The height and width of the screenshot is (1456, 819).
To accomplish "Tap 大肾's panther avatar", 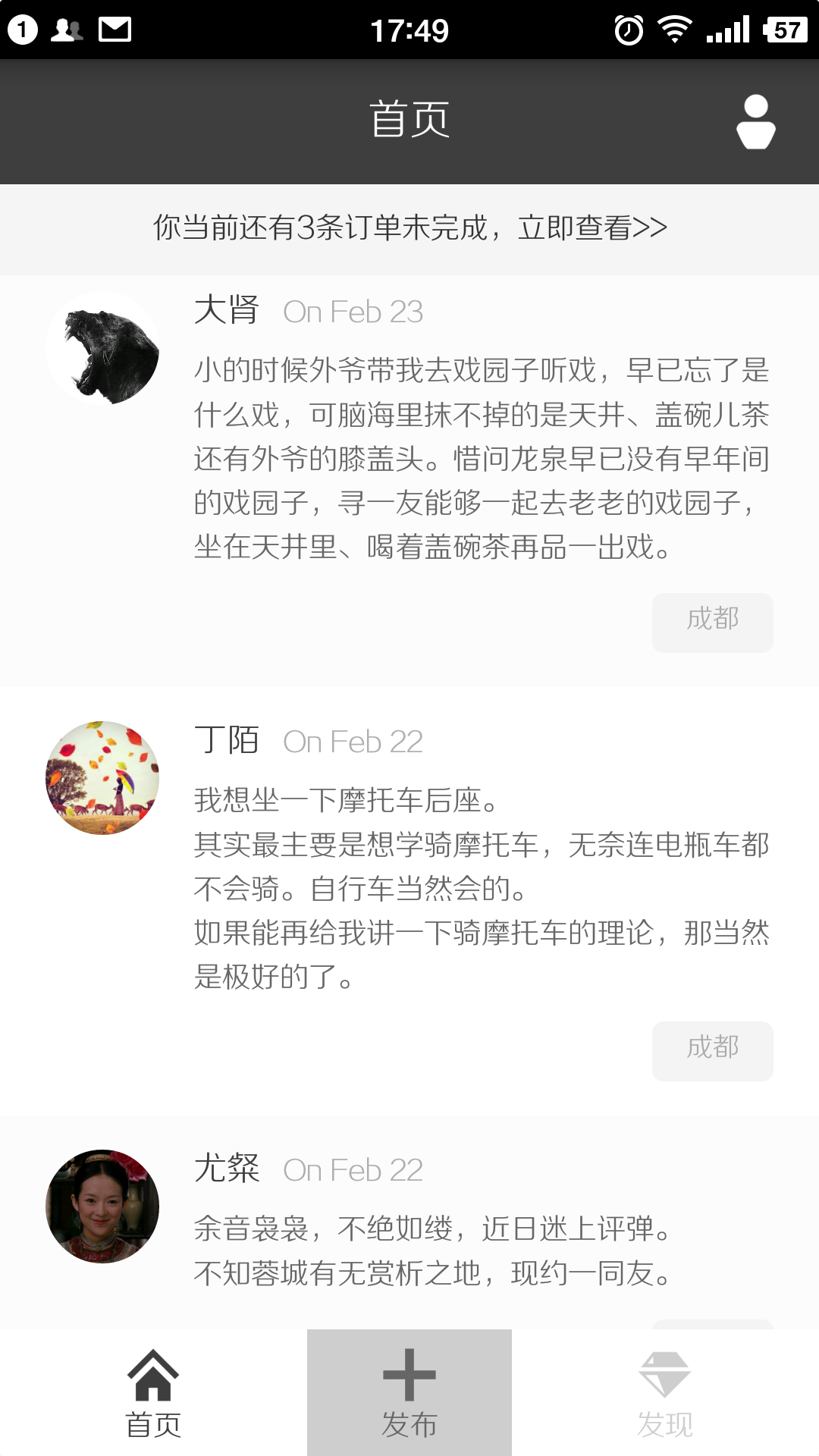I will tap(102, 349).
